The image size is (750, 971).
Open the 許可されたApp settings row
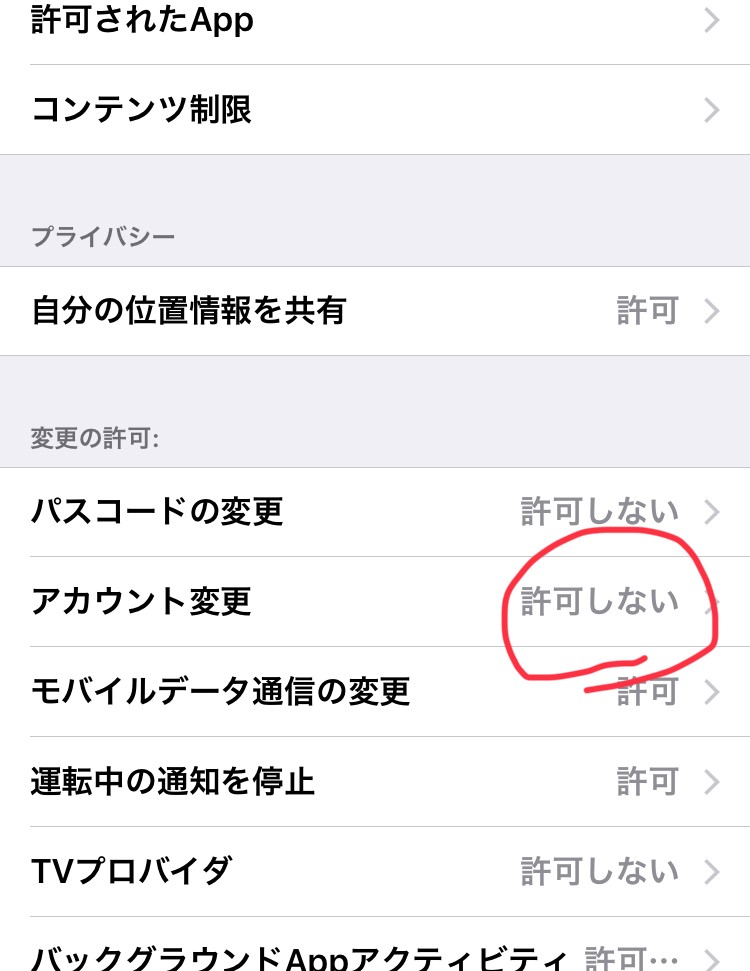click(x=375, y=22)
